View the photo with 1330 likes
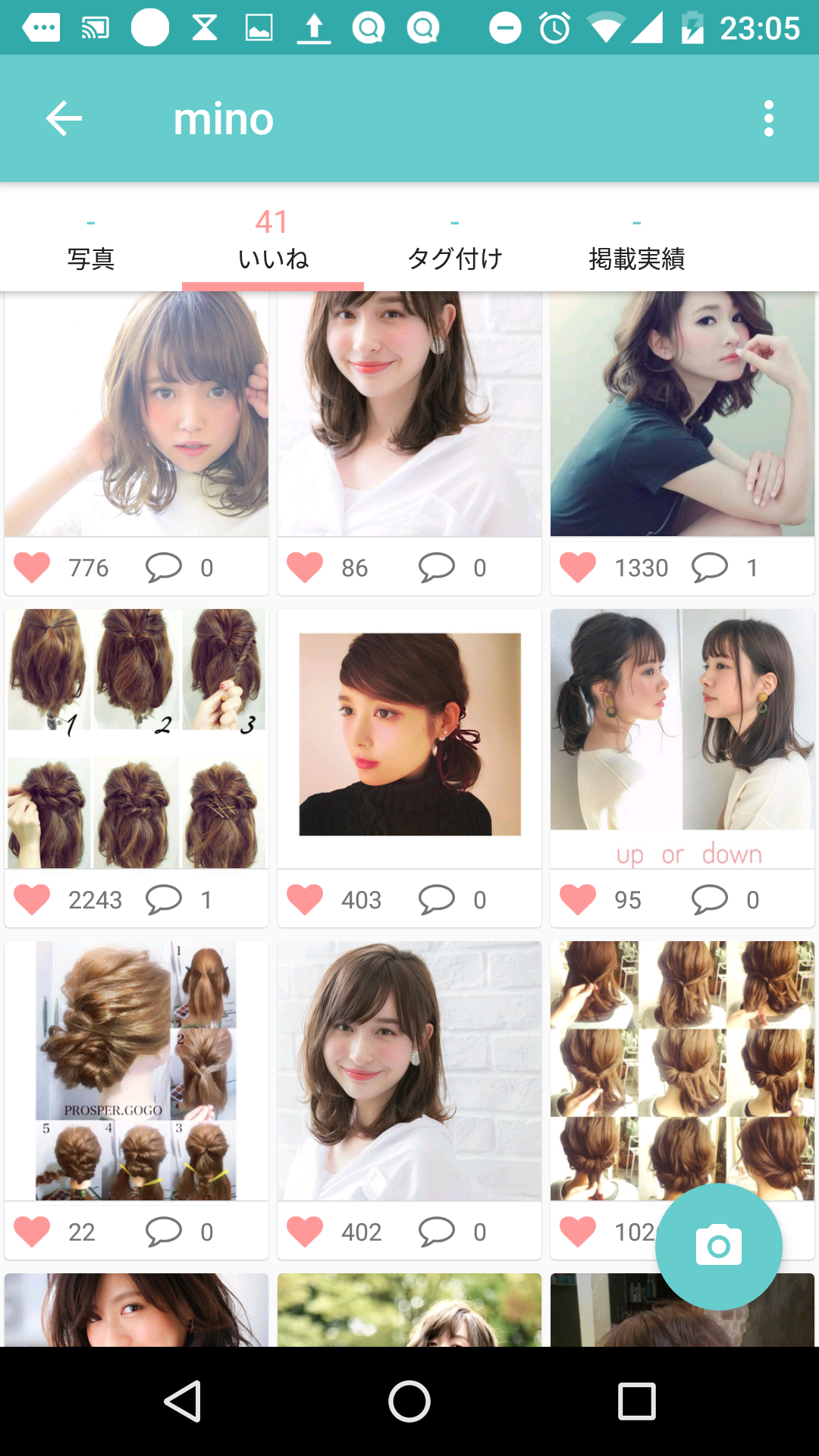This screenshot has height=1456, width=819. pos(682,414)
